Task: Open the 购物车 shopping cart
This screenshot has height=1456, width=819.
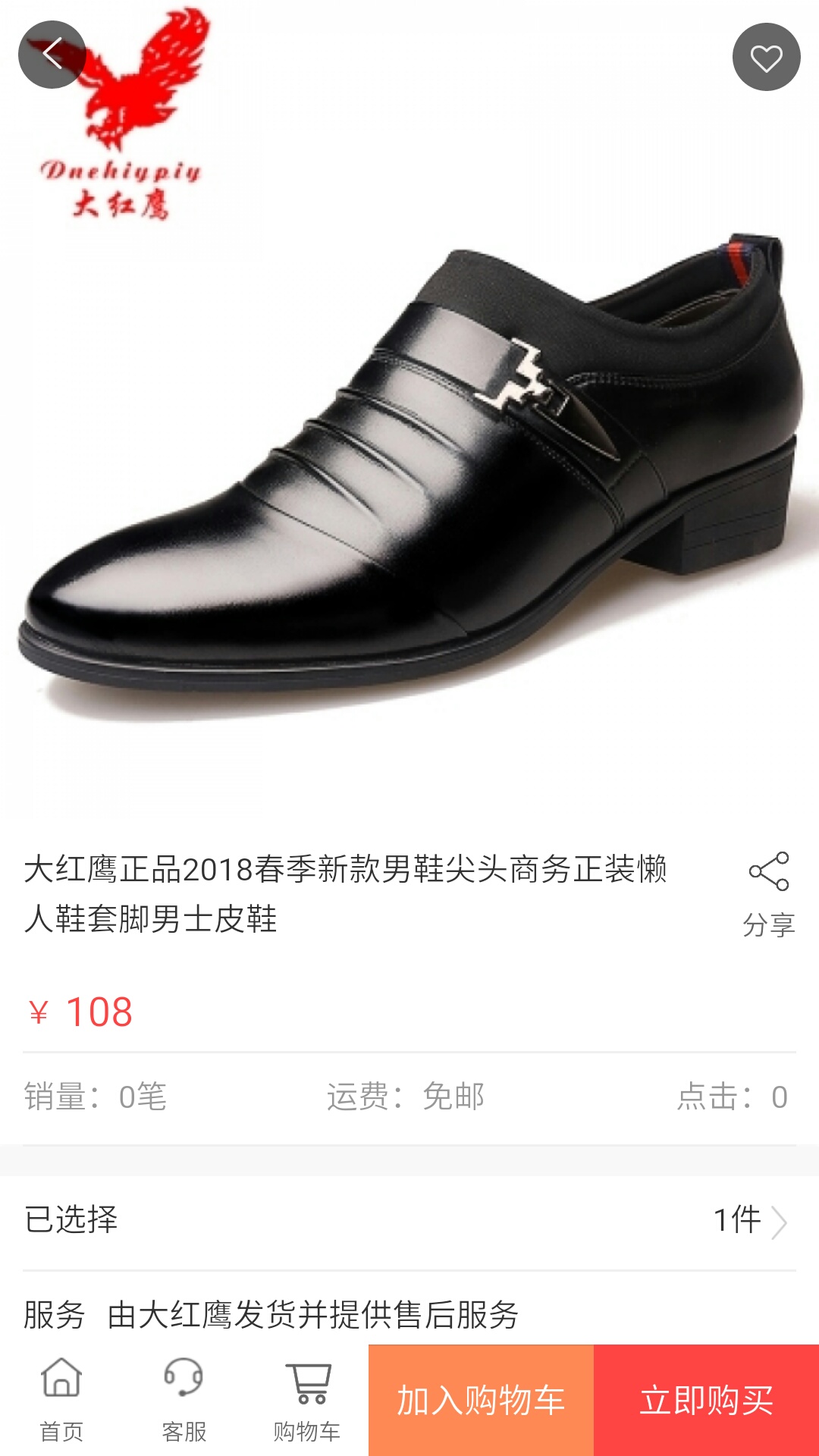Action: 307,1400
